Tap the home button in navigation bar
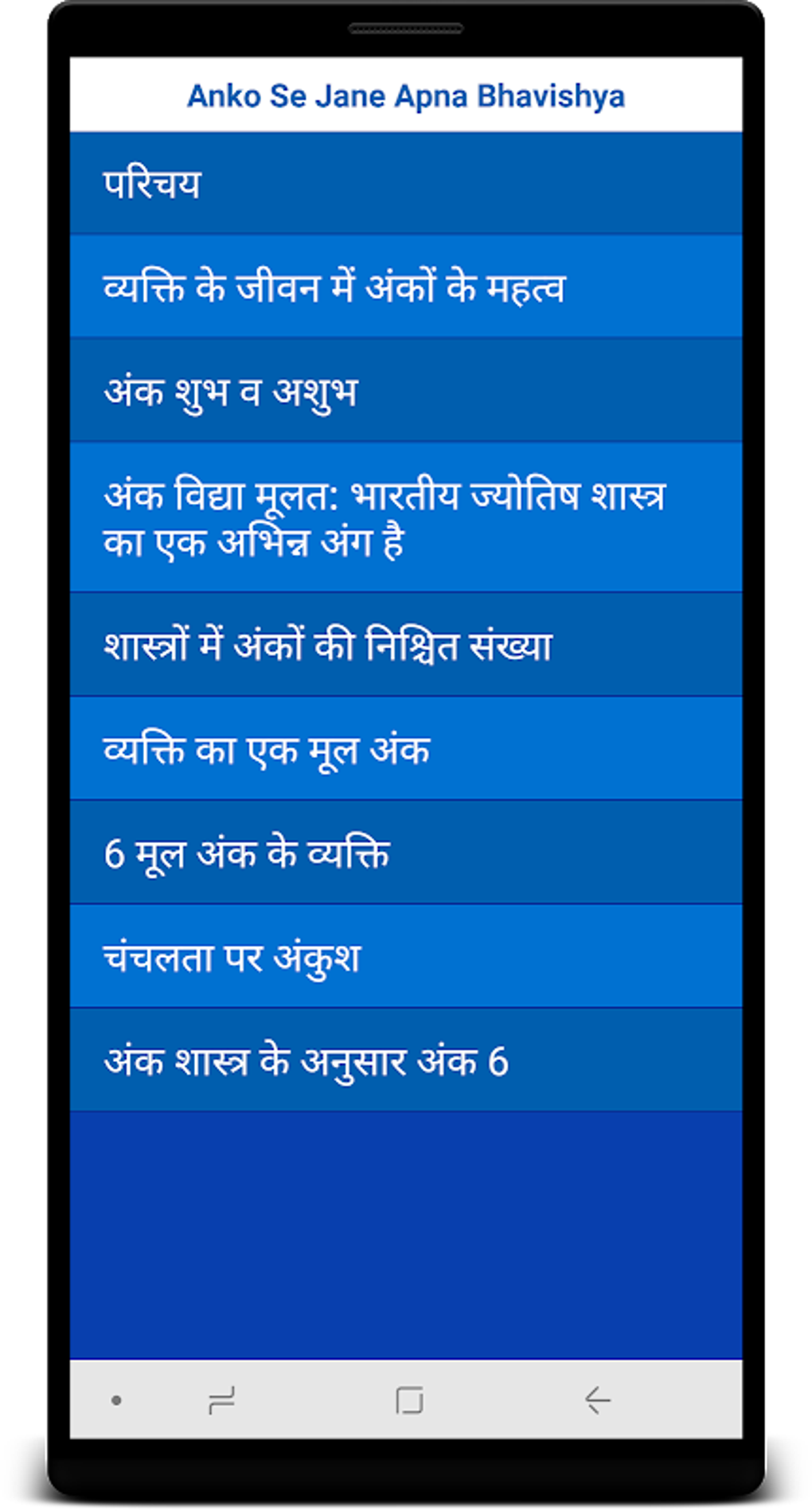812x1511 pixels. click(x=409, y=1400)
